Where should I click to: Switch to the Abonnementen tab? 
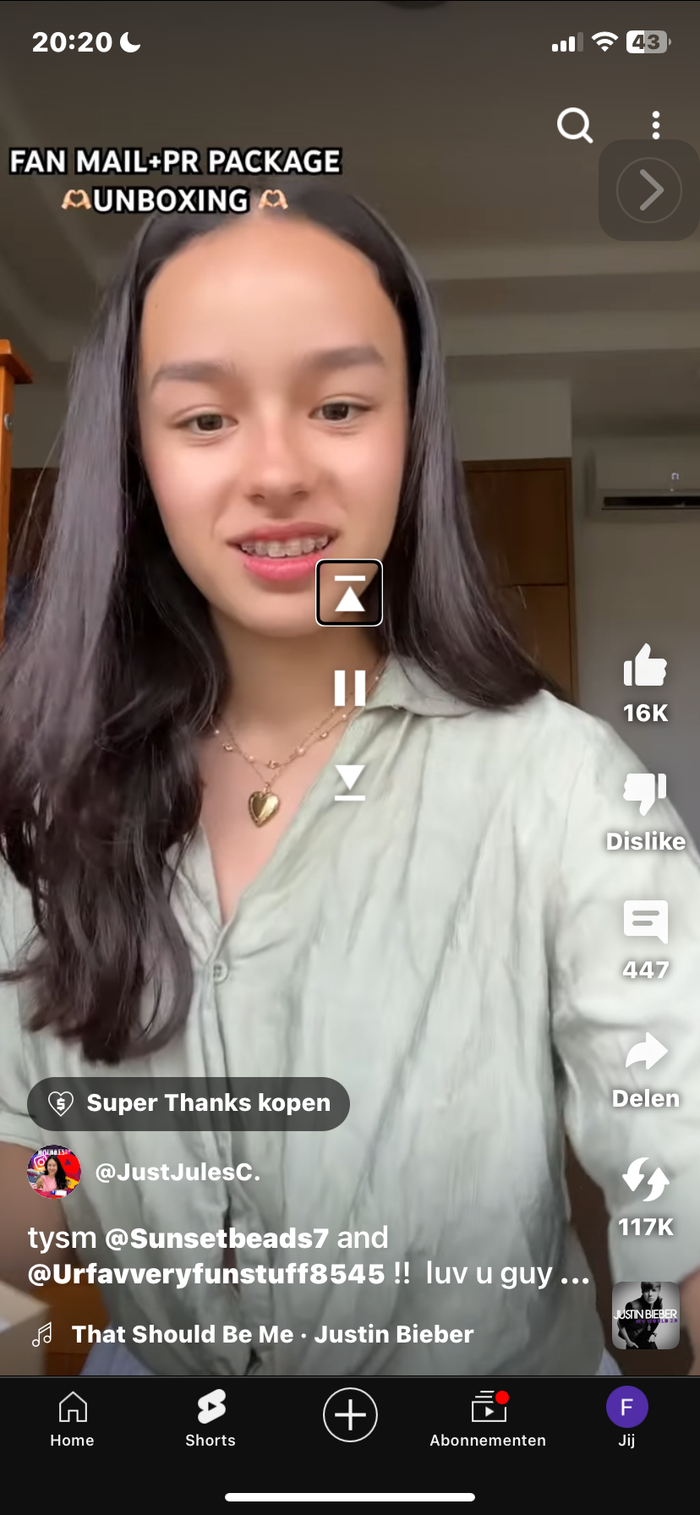[x=488, y=1420]
